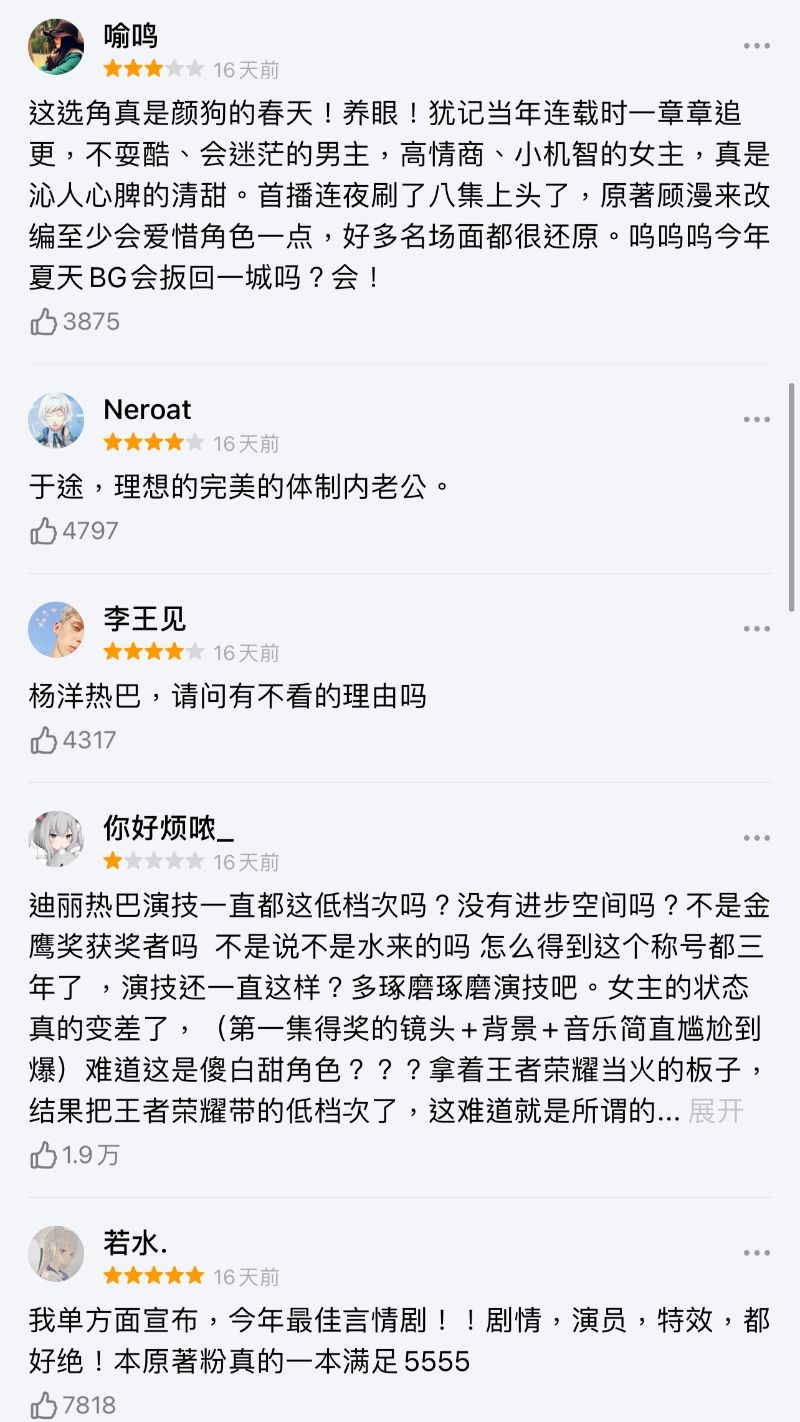
Task: Like 喻鸣's review with 3875 likes
Action: pos(44,322)
